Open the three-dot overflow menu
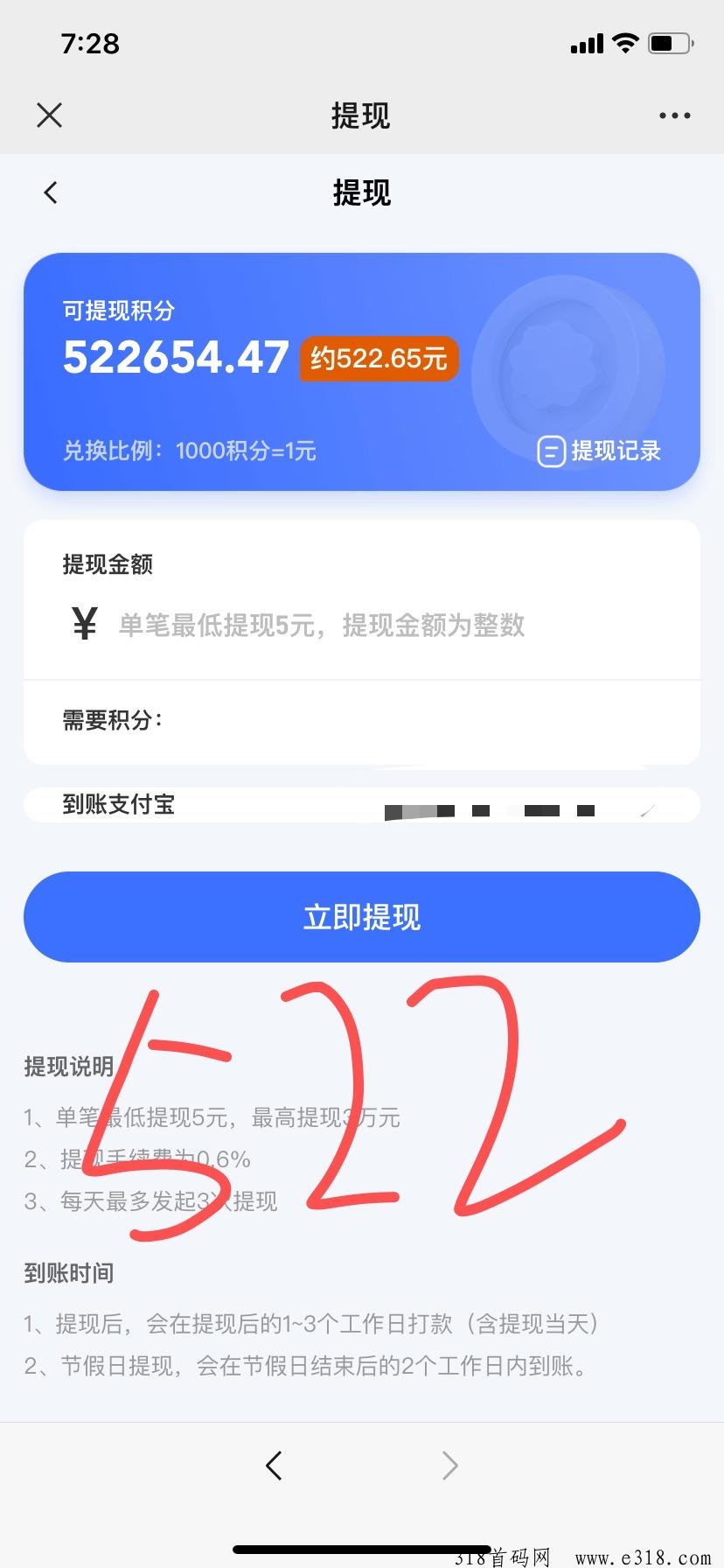This screenshot has height=1568, width=724. tap(674, 115)
